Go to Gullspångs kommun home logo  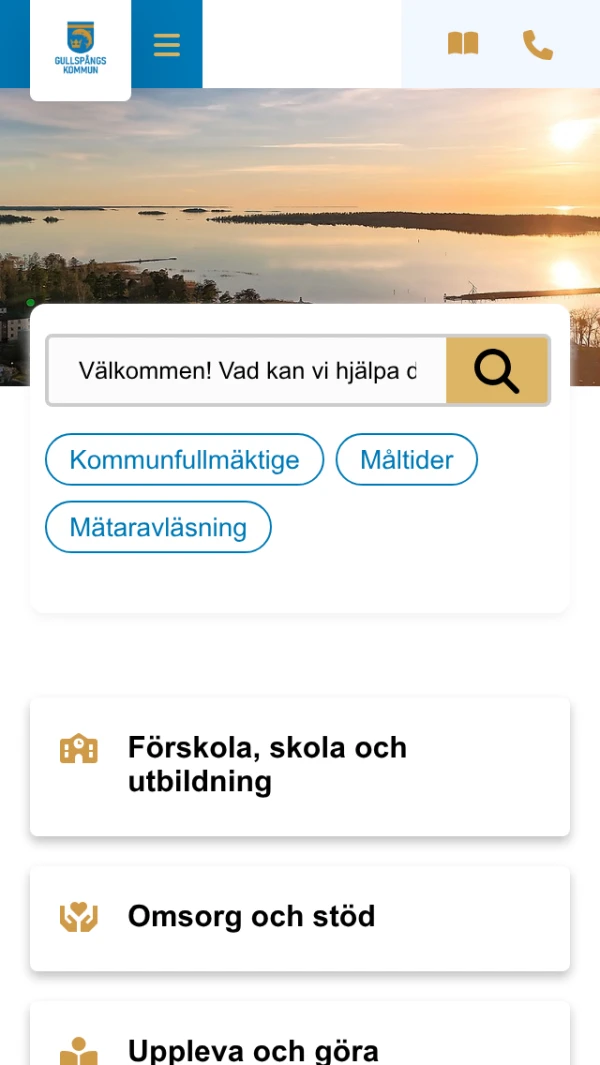[80, 49]
